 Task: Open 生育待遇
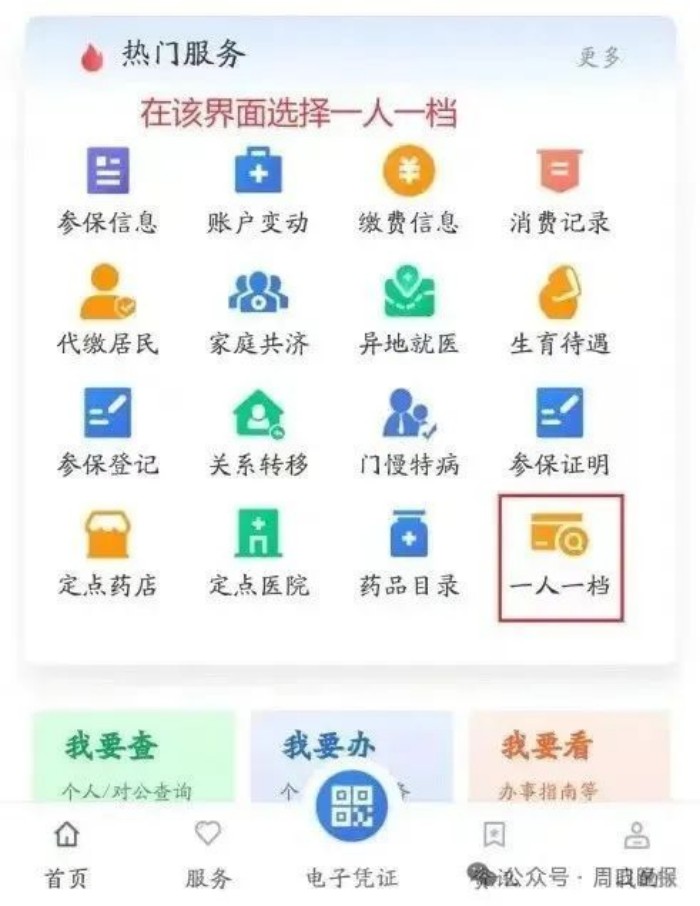pos(559,312)
